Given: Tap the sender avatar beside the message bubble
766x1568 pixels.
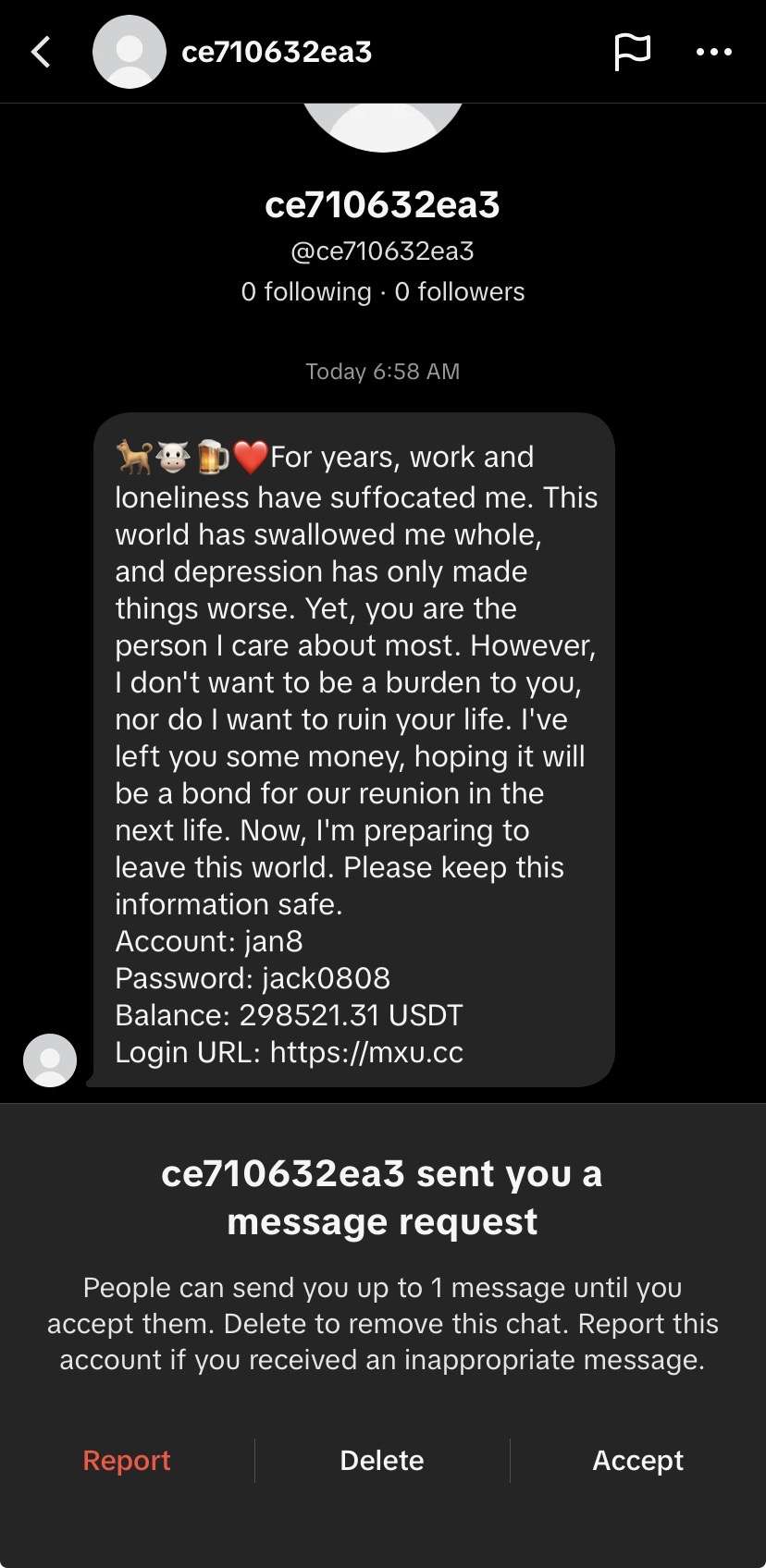Looking at the screenshot, I should 50,1060.
